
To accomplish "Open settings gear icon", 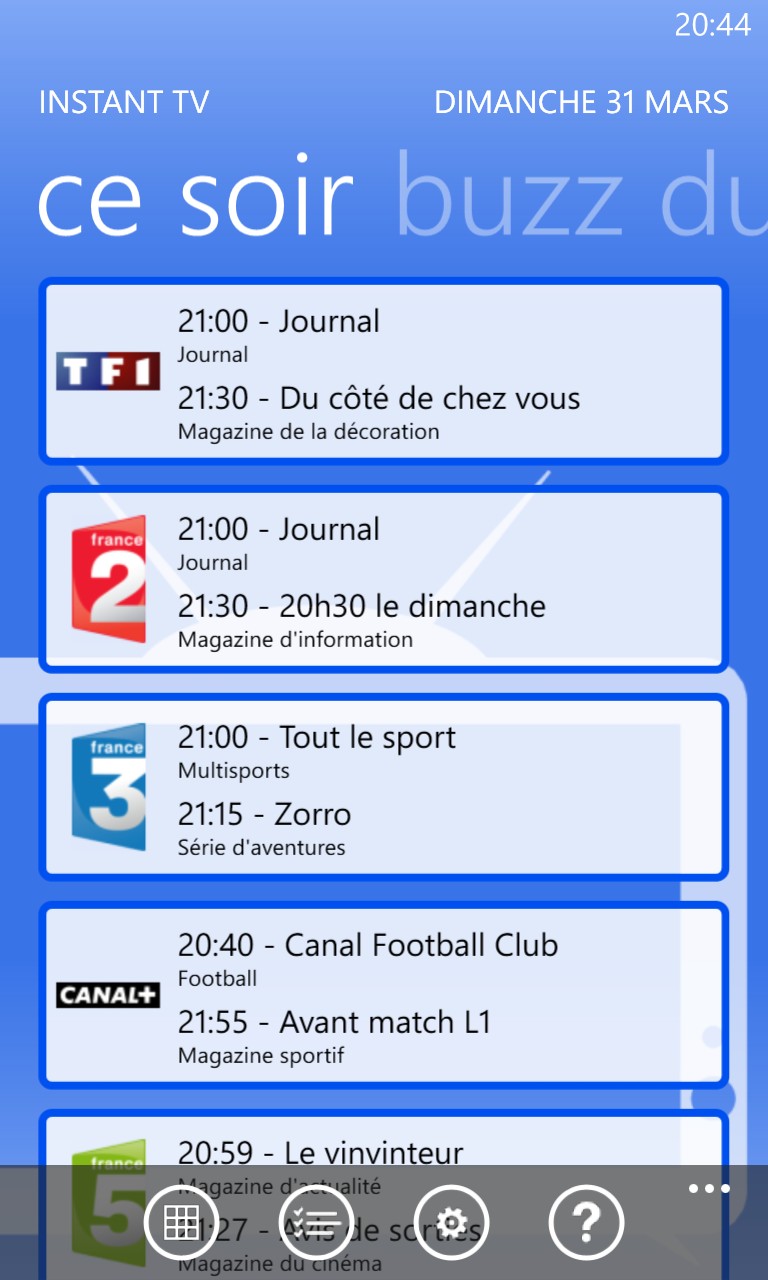I will [451, 1222].
